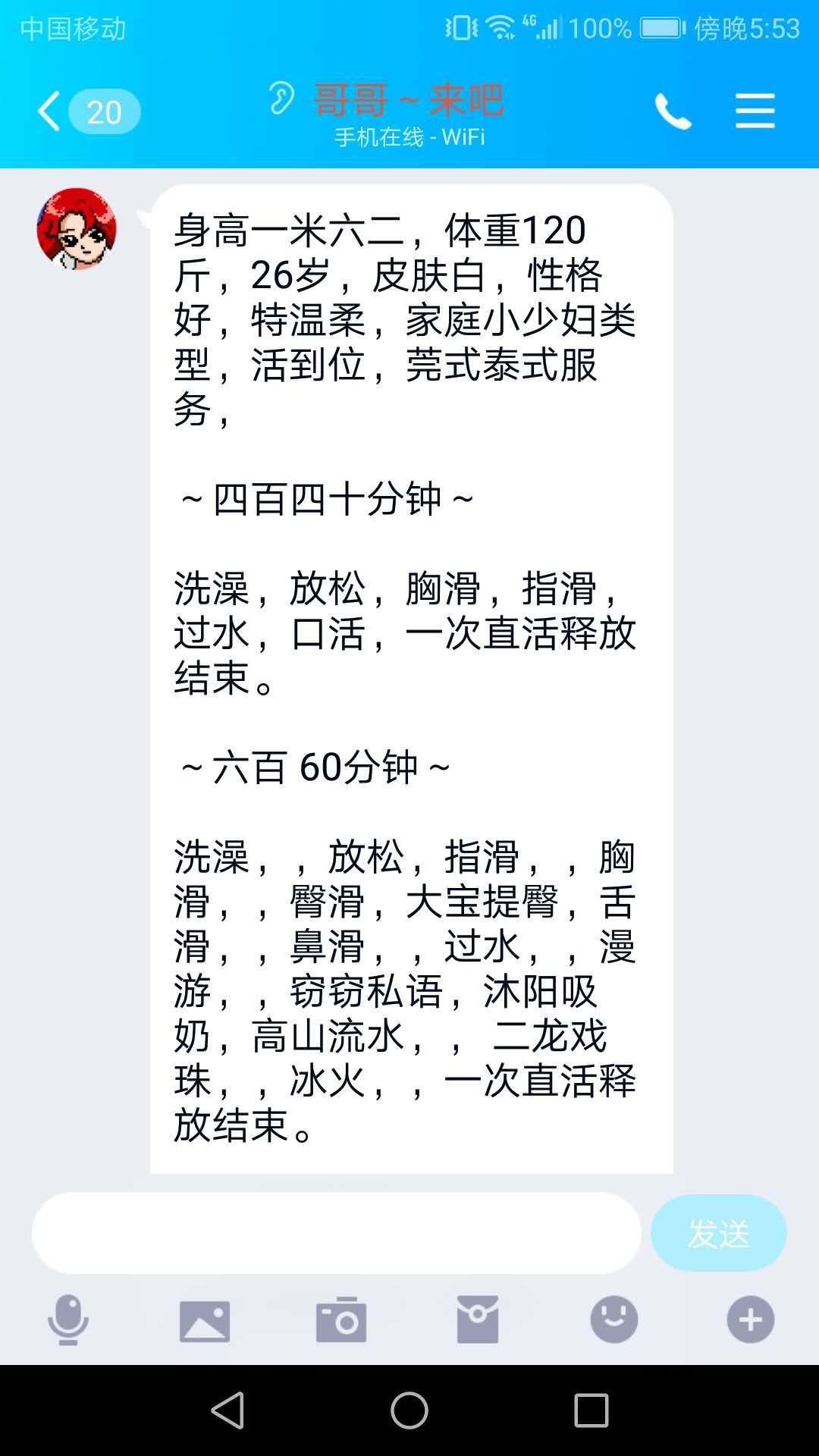Record a voice message with microphone
The height and width of the screenshot is (1456, 819).
pyautogui.click(x=68, y=1320)
